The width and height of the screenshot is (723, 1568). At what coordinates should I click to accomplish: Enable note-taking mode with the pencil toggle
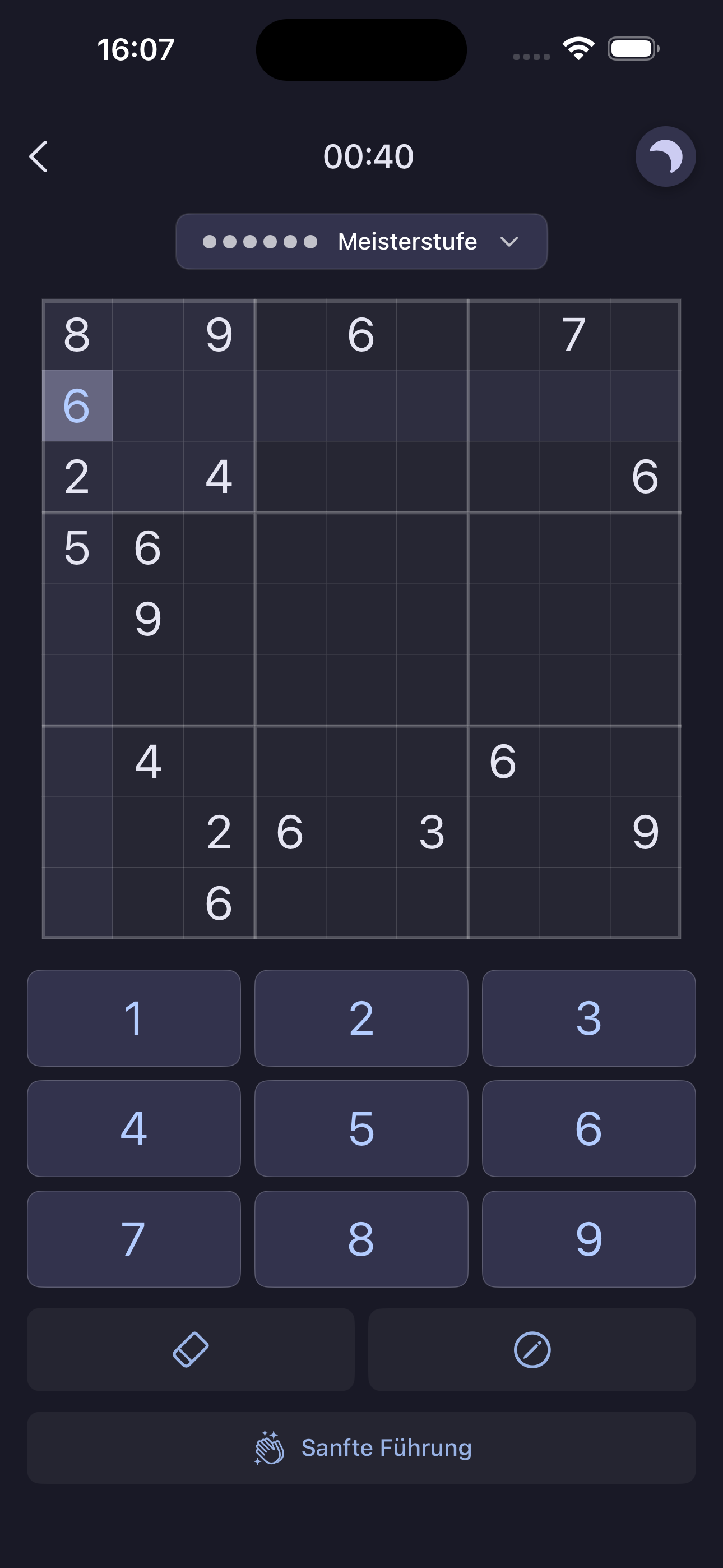point(532,1349)
